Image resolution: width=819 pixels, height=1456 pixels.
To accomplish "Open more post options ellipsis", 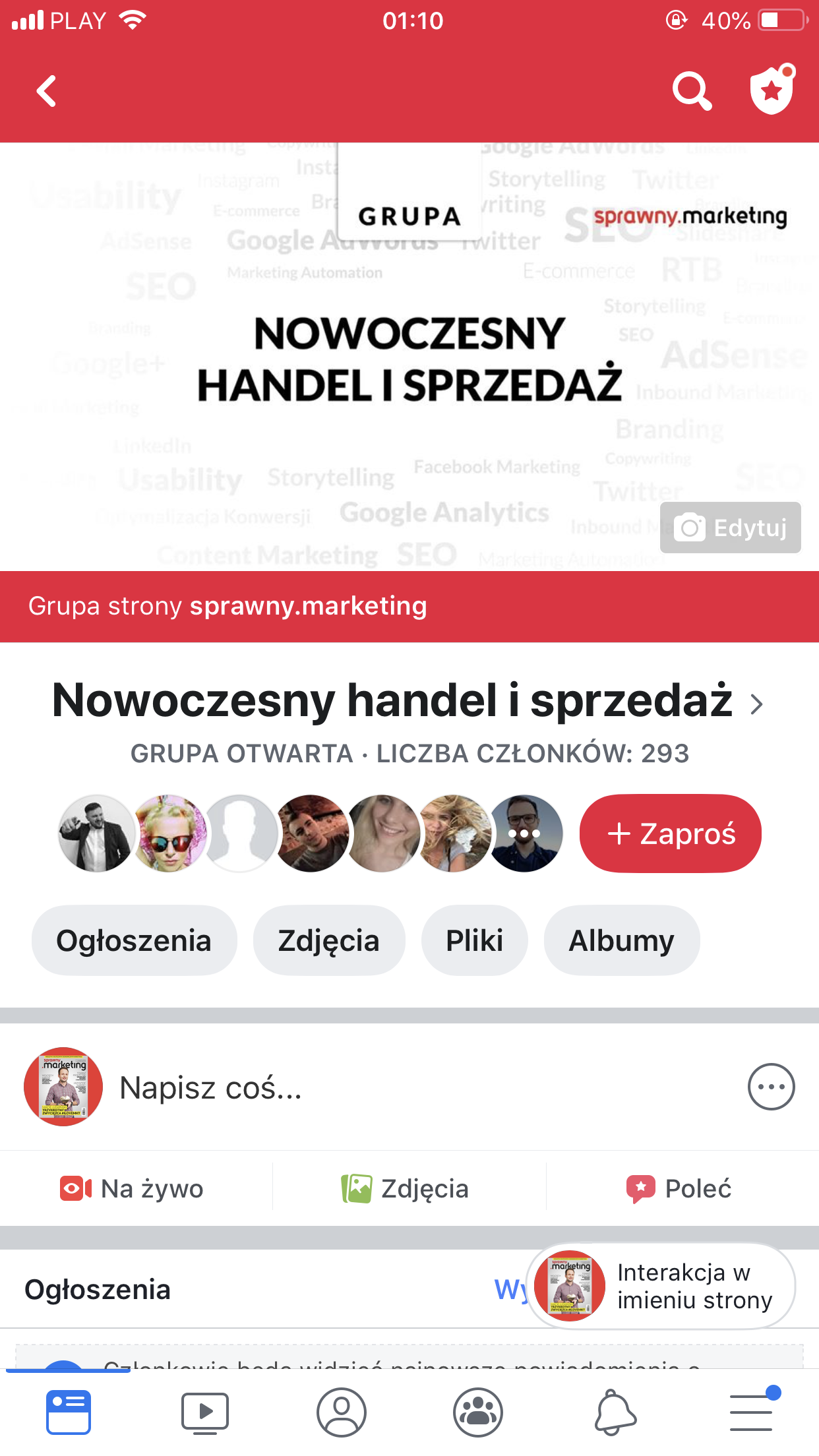I will (771, 1087).
